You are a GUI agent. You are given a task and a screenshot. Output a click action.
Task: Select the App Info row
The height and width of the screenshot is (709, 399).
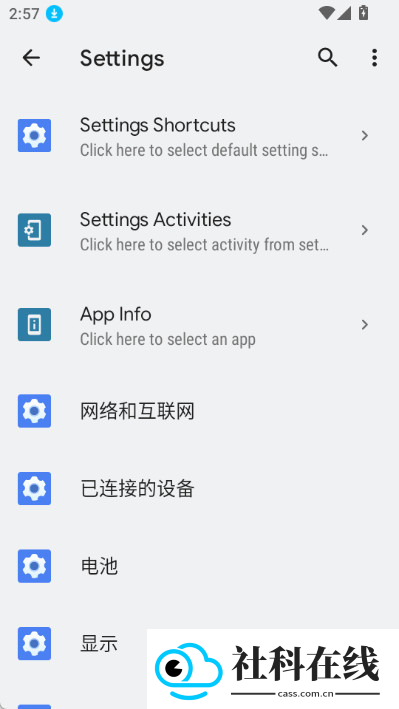click(200, 325)
